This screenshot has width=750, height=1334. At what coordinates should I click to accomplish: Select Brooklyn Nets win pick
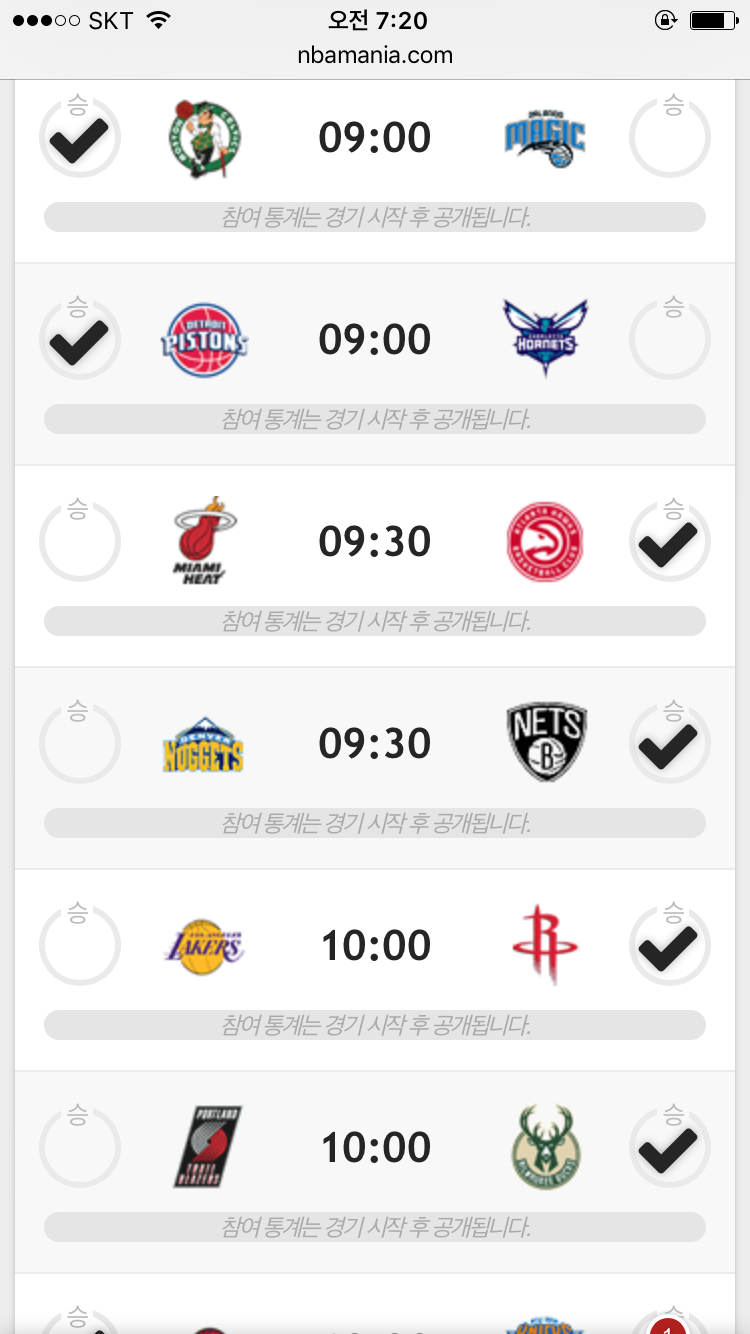point(670,744)
